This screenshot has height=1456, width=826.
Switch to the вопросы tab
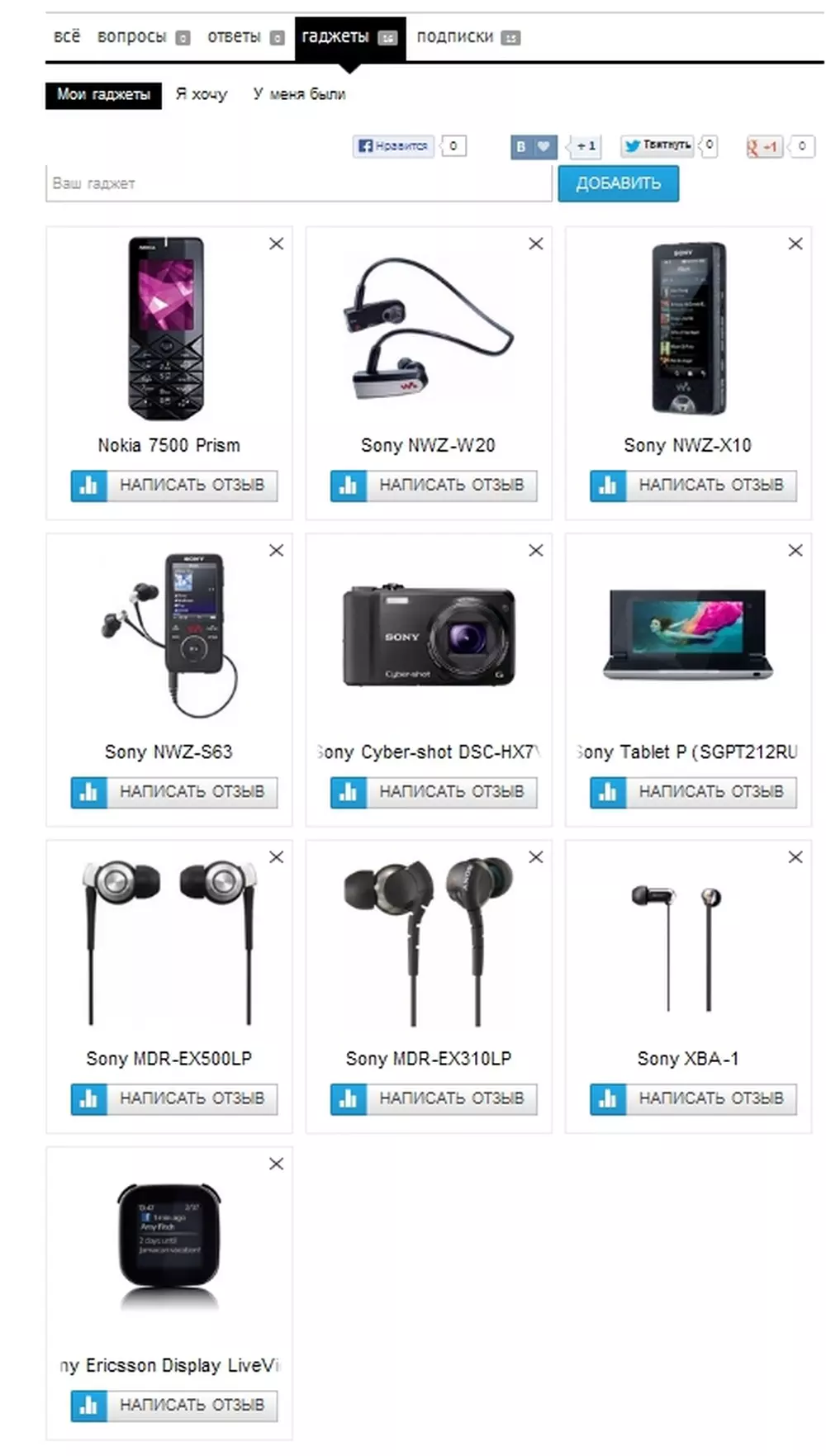pyautogui.click(x=132, y=36)
